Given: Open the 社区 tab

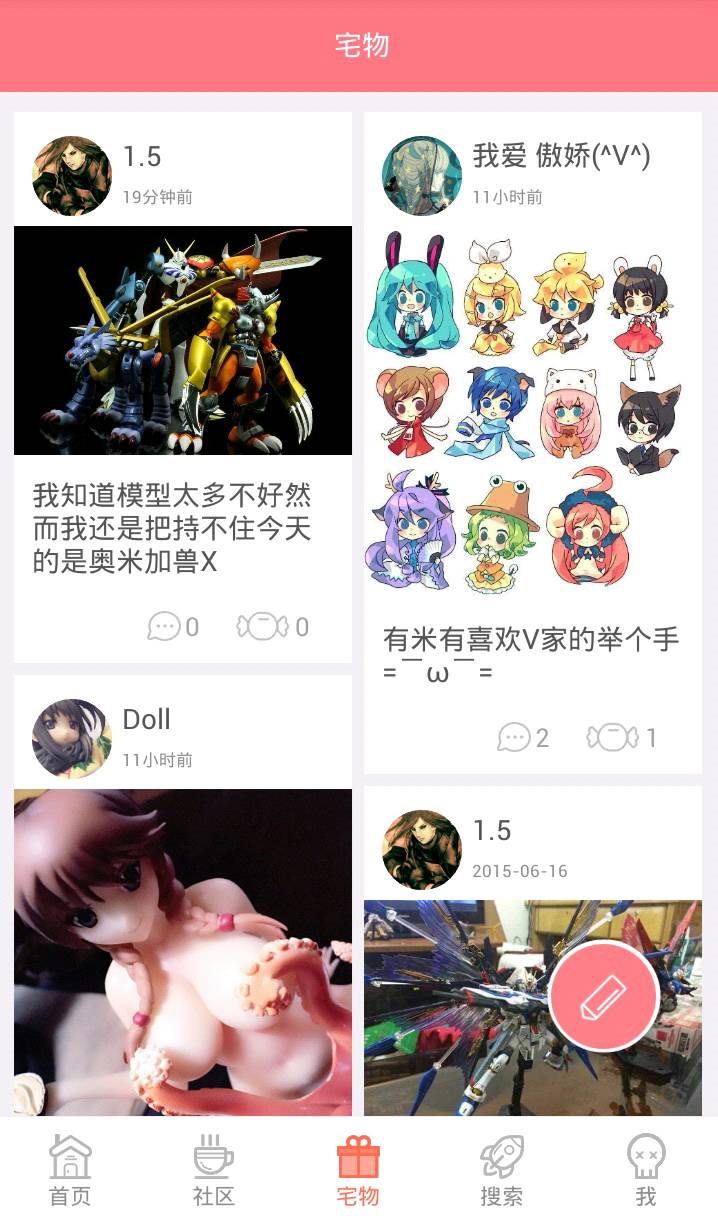Looking at the screenshot, I should 213,1171.
